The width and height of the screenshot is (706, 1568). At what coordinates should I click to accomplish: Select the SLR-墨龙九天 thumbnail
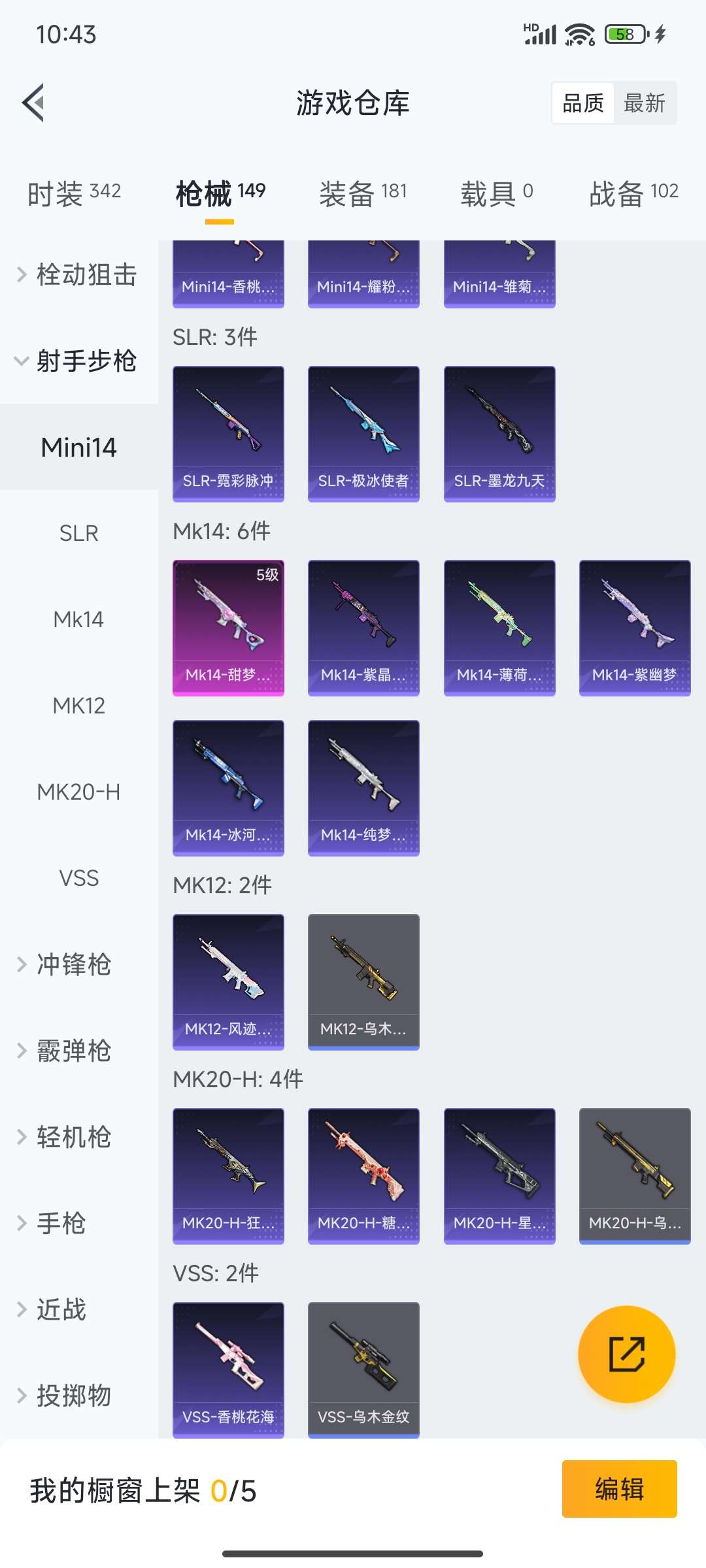[x=499, y=433]
